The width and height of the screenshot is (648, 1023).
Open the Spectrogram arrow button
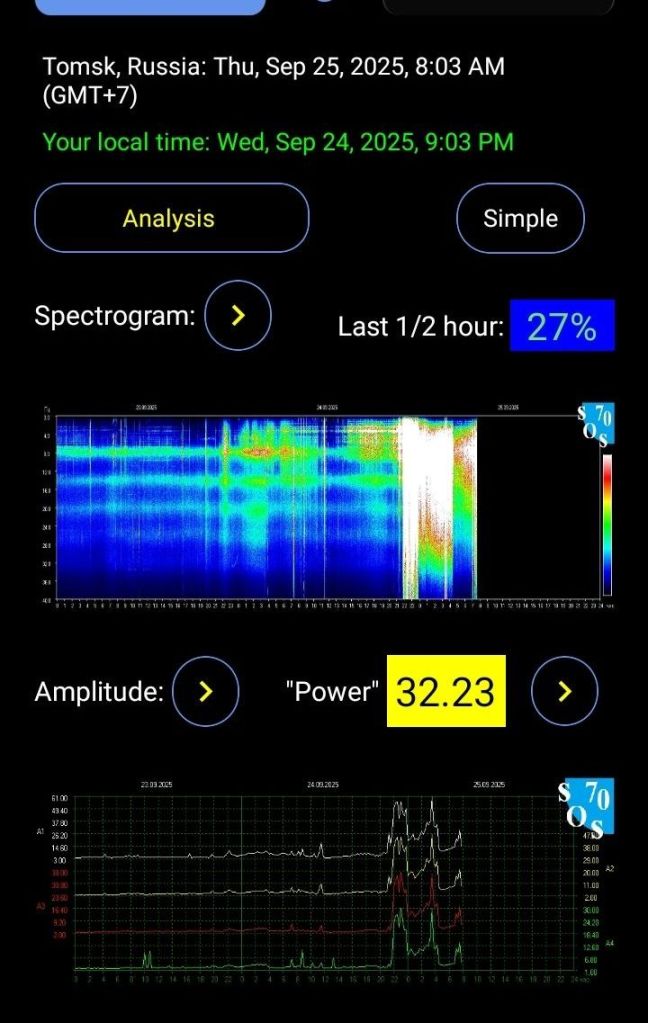pos(238,315)
